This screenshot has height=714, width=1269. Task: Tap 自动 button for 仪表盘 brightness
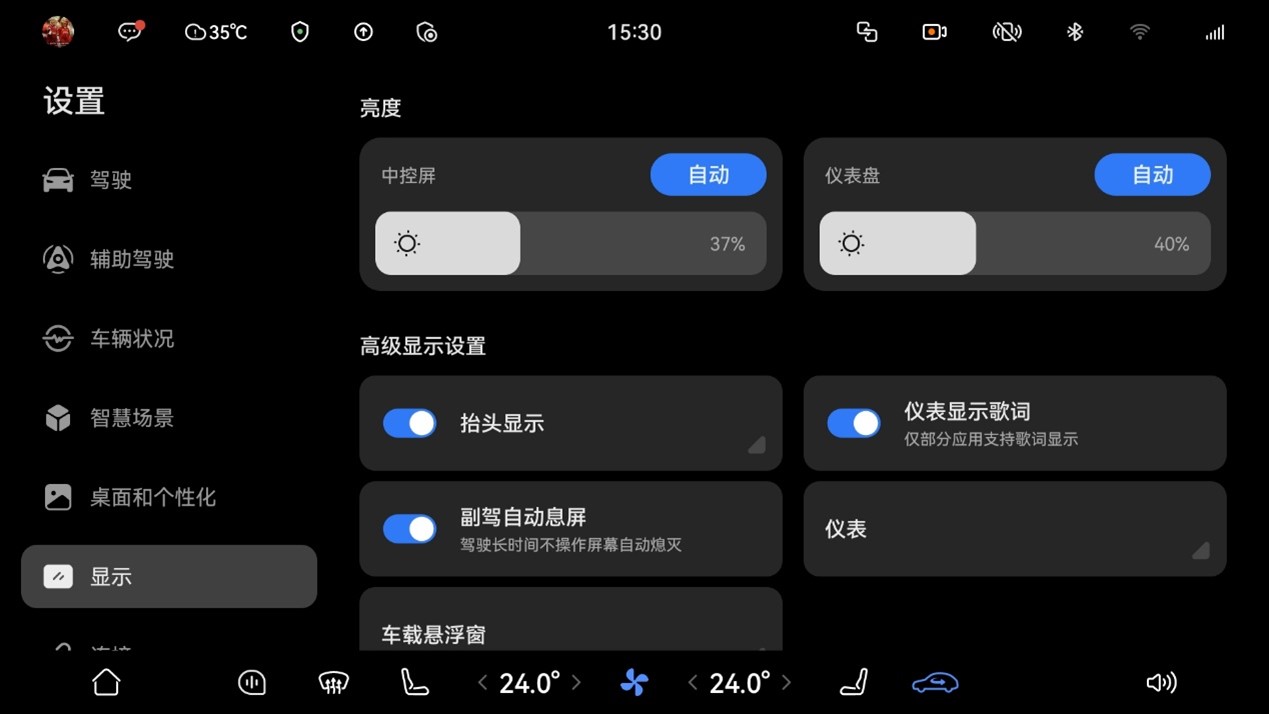[1152, 175]
